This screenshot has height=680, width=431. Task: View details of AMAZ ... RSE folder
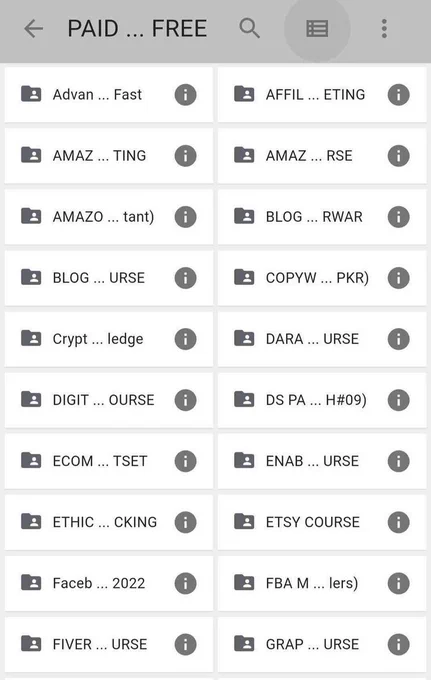[398, 156]
